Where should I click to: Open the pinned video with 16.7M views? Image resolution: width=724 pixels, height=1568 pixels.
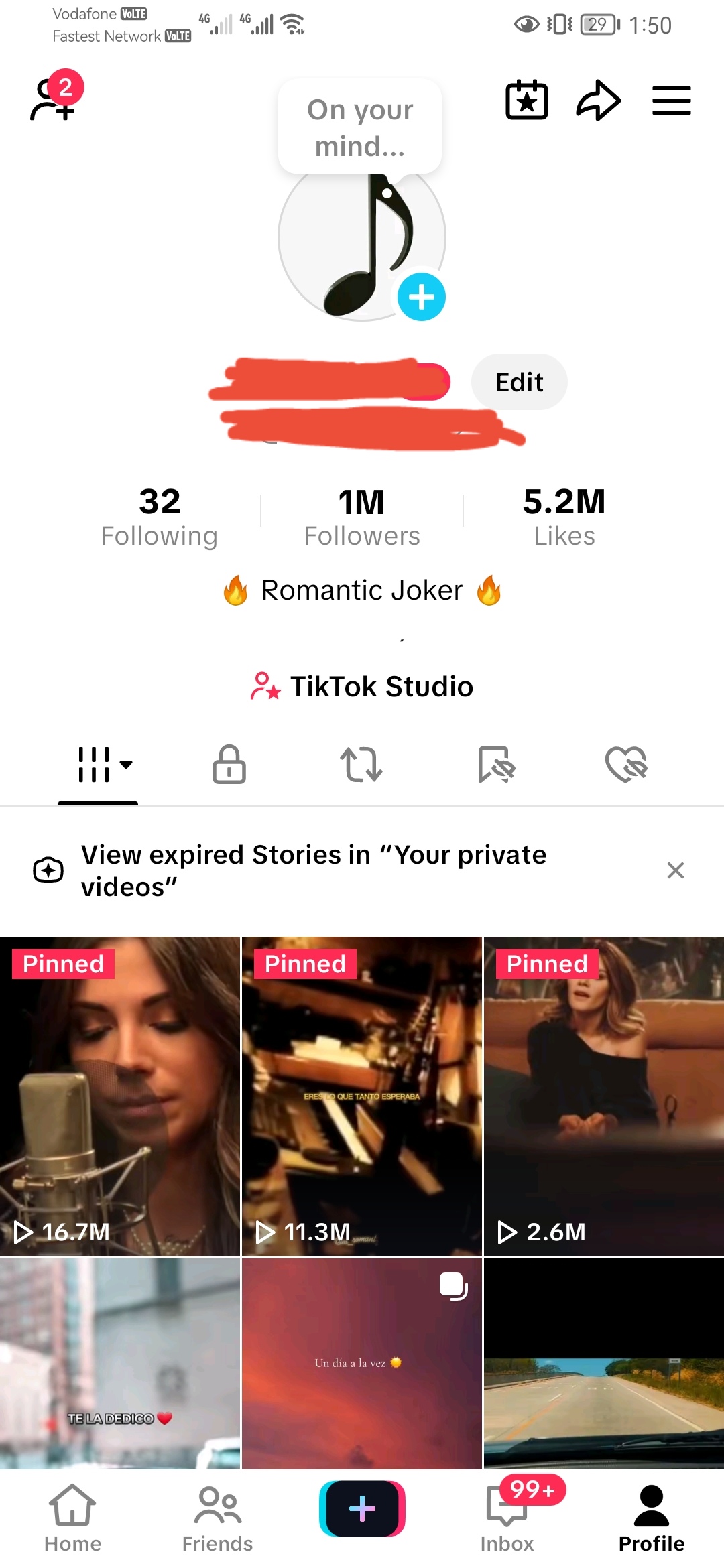pyautogui.click(x=120, y=1096)
